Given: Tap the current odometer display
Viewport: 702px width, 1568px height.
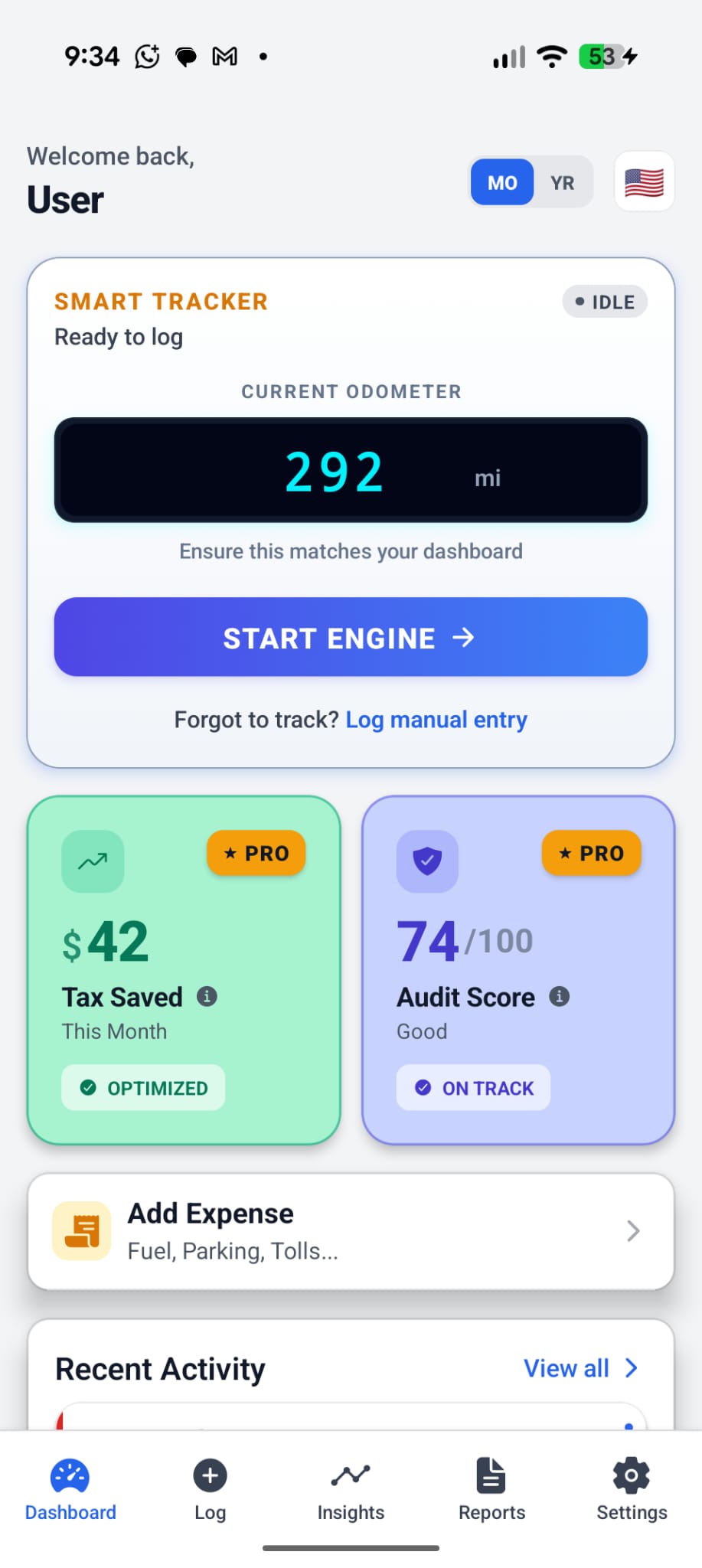Looking at the screenshot, I should tap(350, 470).
